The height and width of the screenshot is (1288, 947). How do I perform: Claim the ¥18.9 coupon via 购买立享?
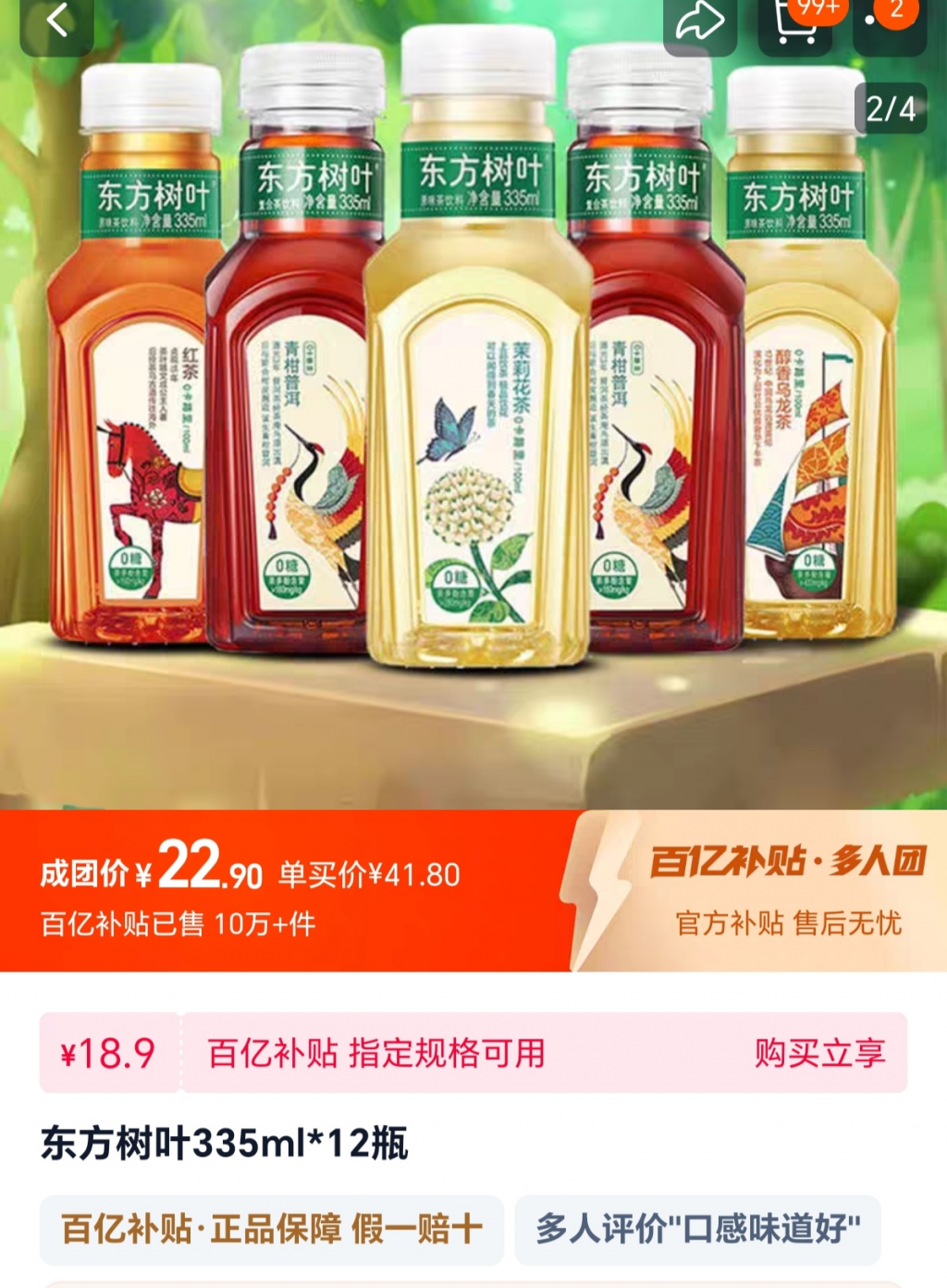(819, 1053)
